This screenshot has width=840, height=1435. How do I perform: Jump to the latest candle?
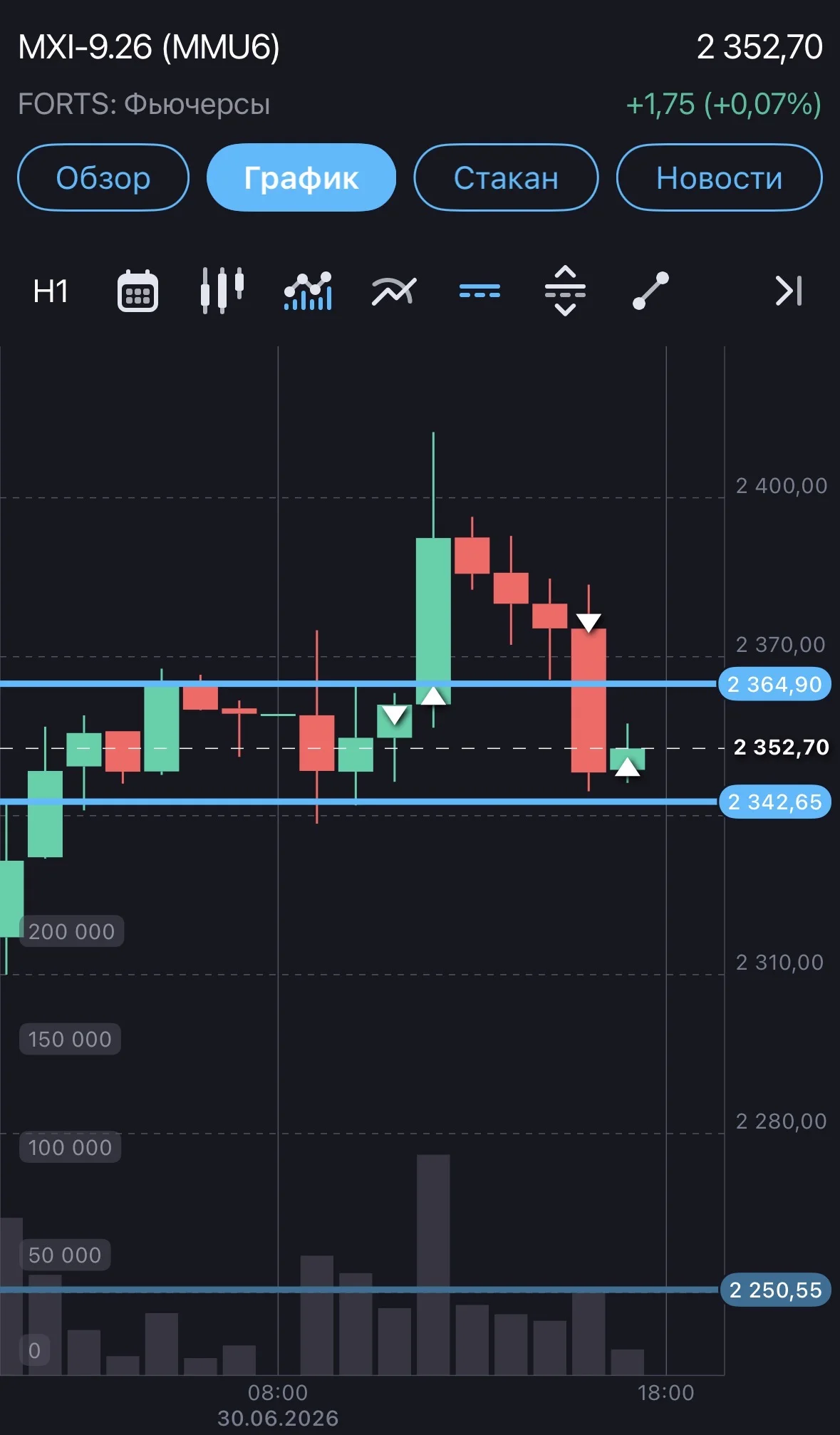789,291
